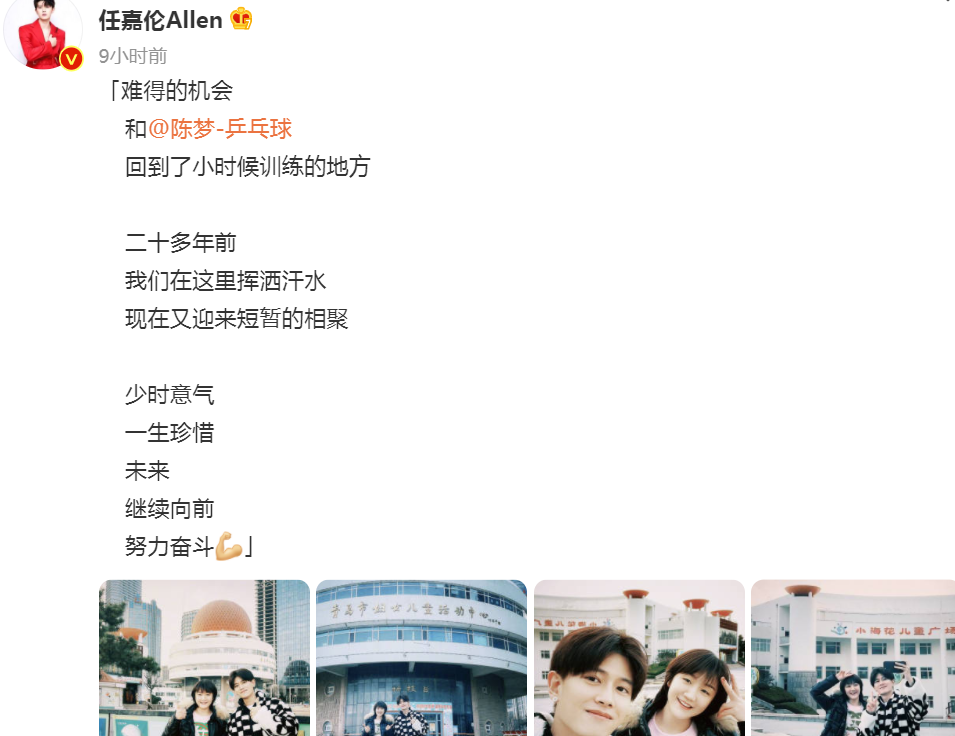Open the username 任嘉伦Allen
The width and height of the screenshot is (955, 736).
(161, 20)
